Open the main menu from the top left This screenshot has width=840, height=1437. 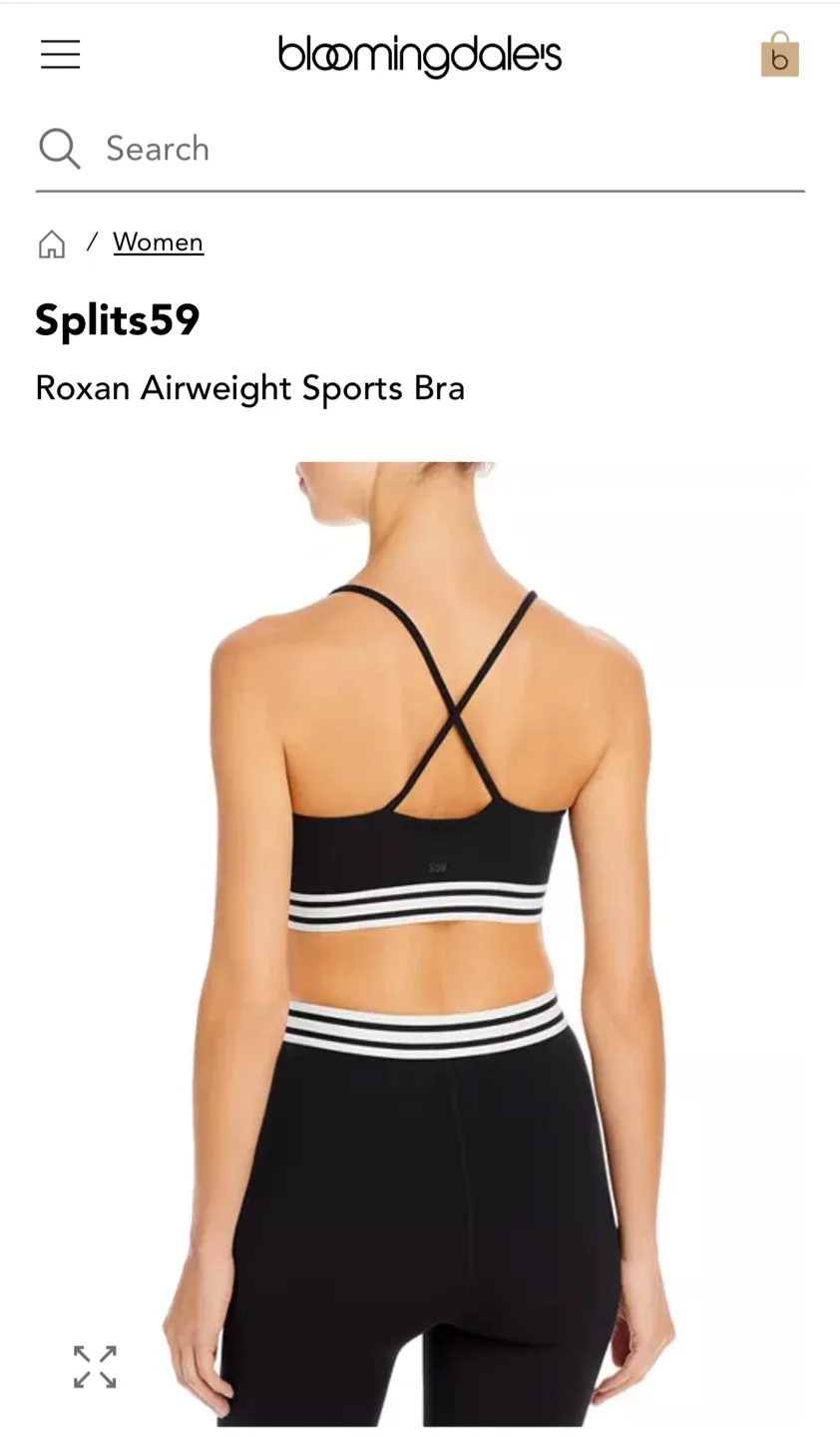60,54
